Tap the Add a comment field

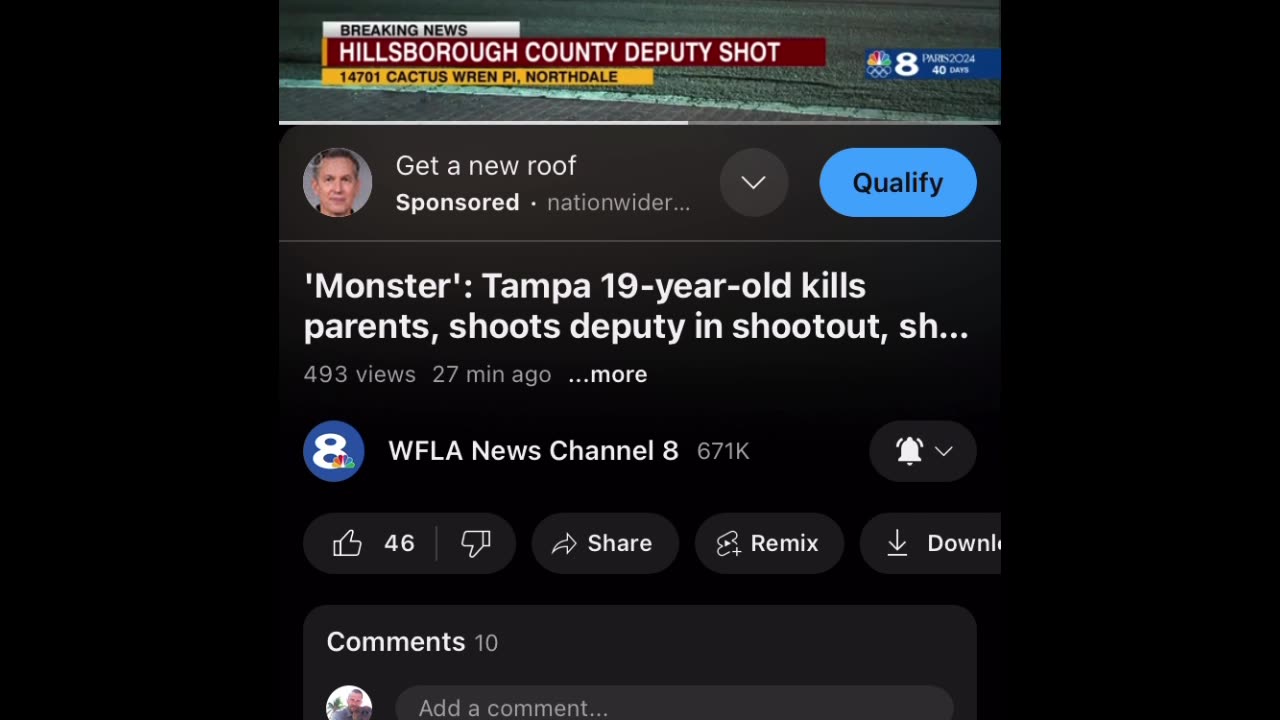tap(673, 708)
